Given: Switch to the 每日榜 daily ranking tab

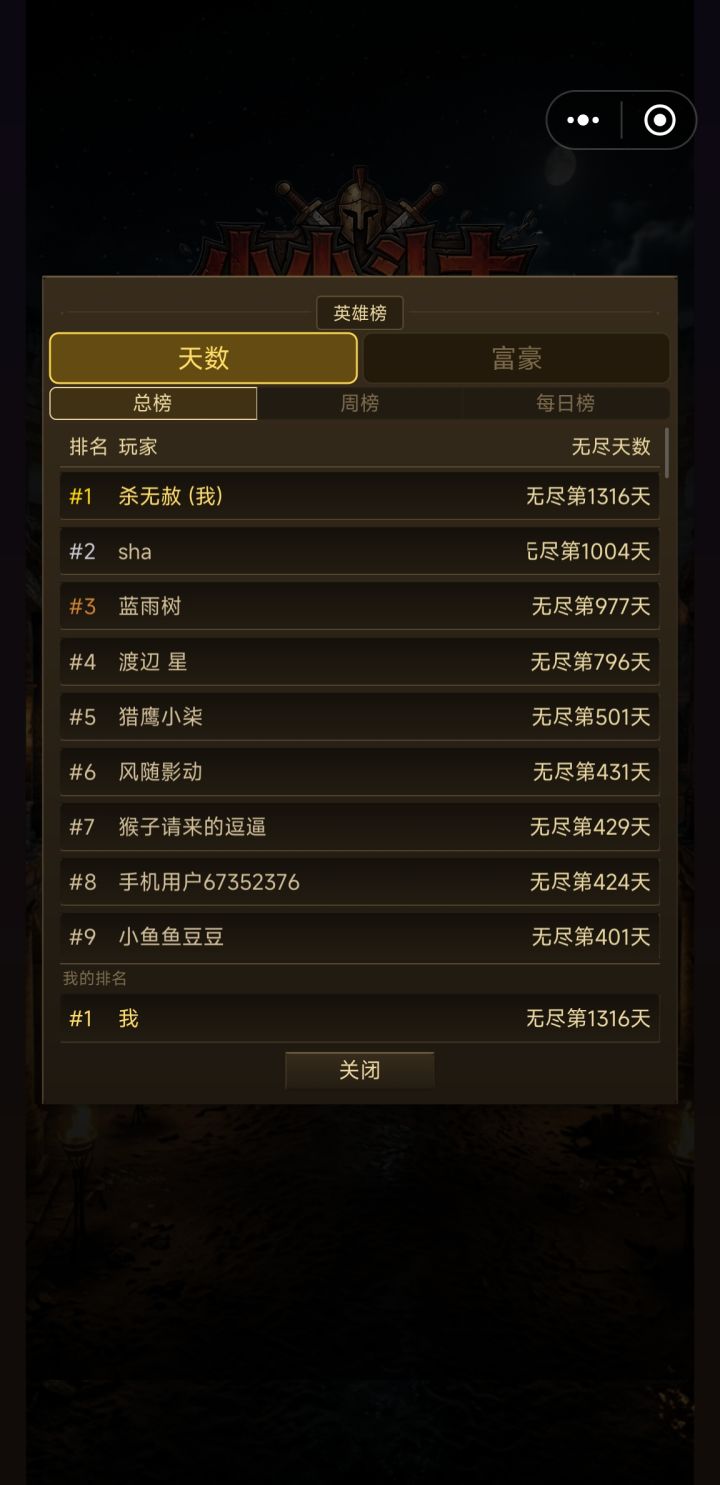Looking at the screenshot, I should point(566,403).
